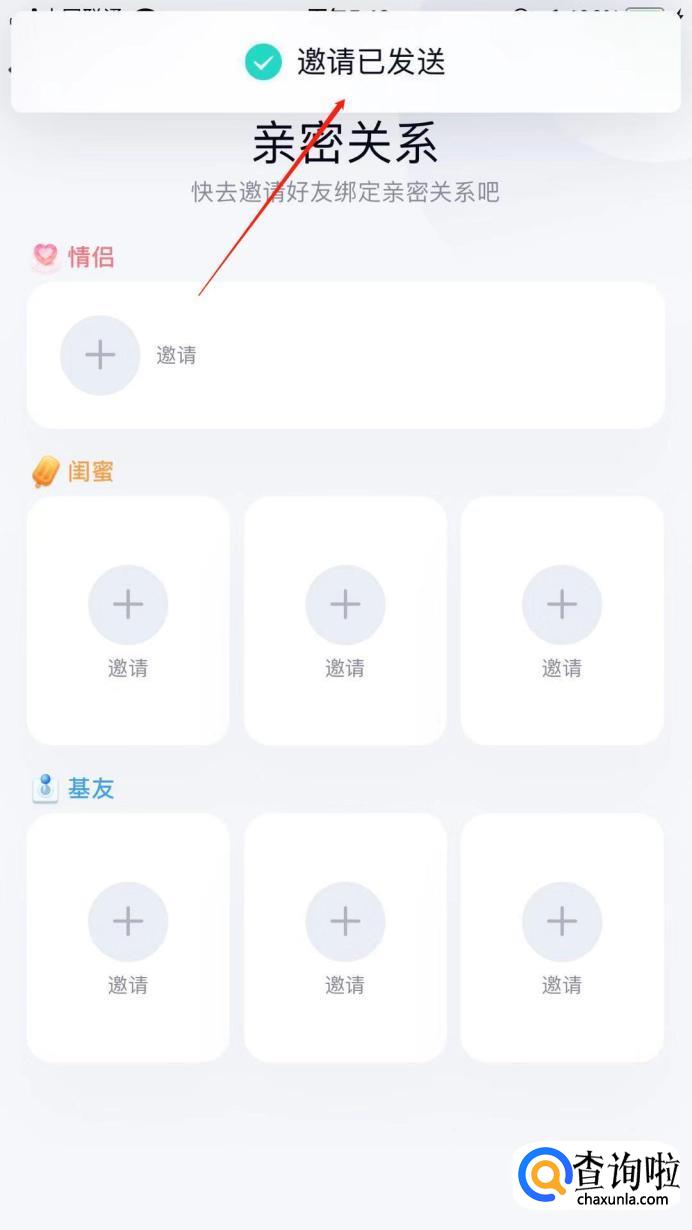Tap the first 邀请 card under 闺蜜

(x=128, y=620)
